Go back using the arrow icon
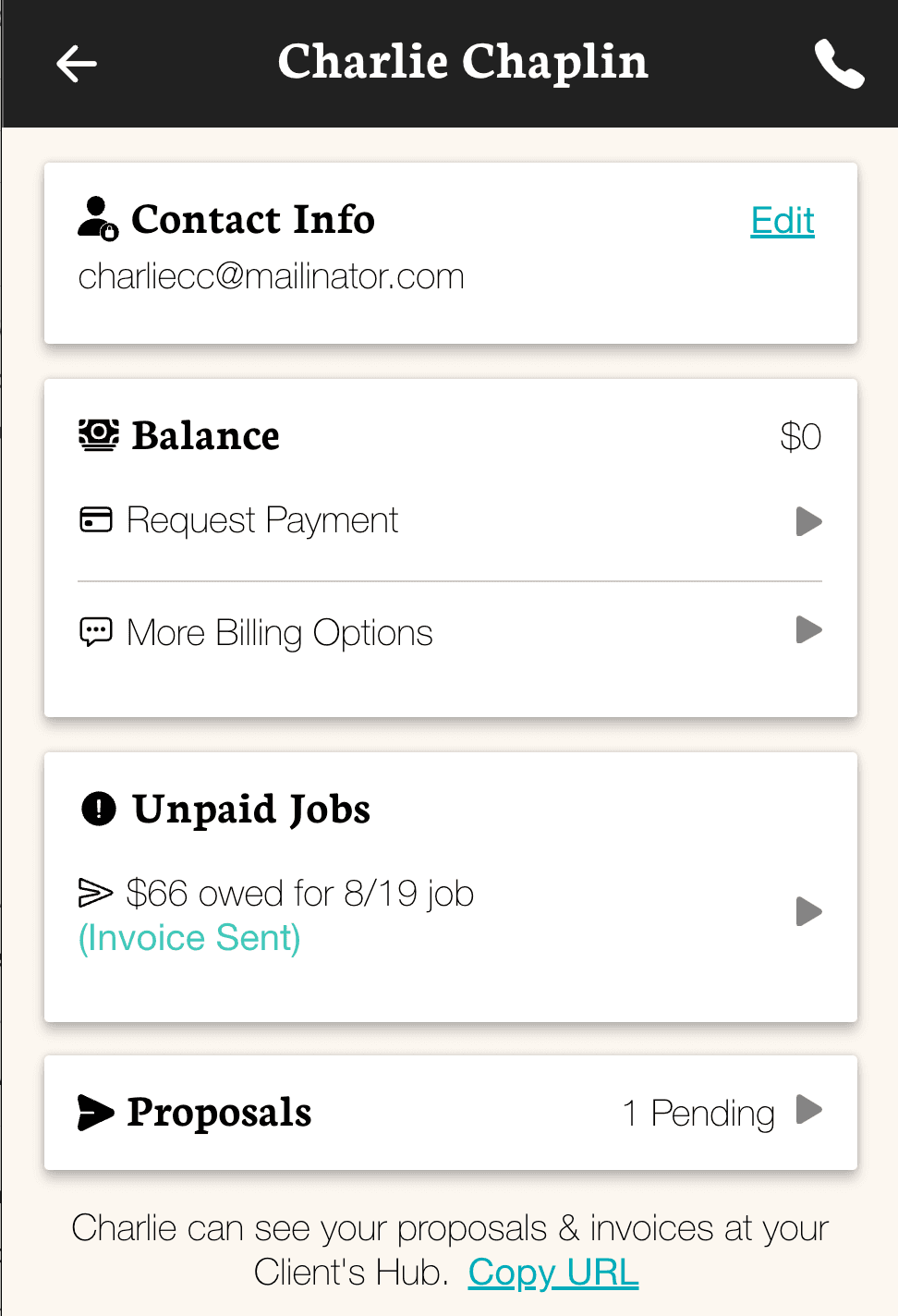Viewport: 898px width, 1316px height. click(x=77, y=64)
